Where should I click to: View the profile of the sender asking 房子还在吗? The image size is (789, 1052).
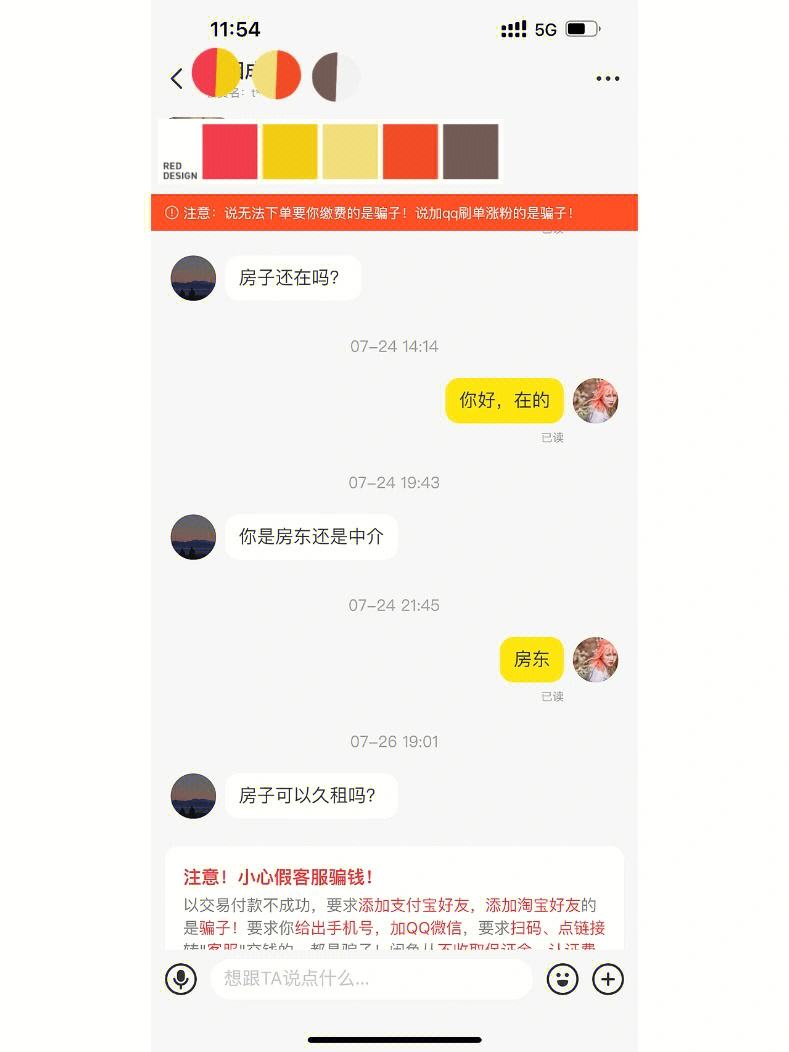(x=193, y=278)
